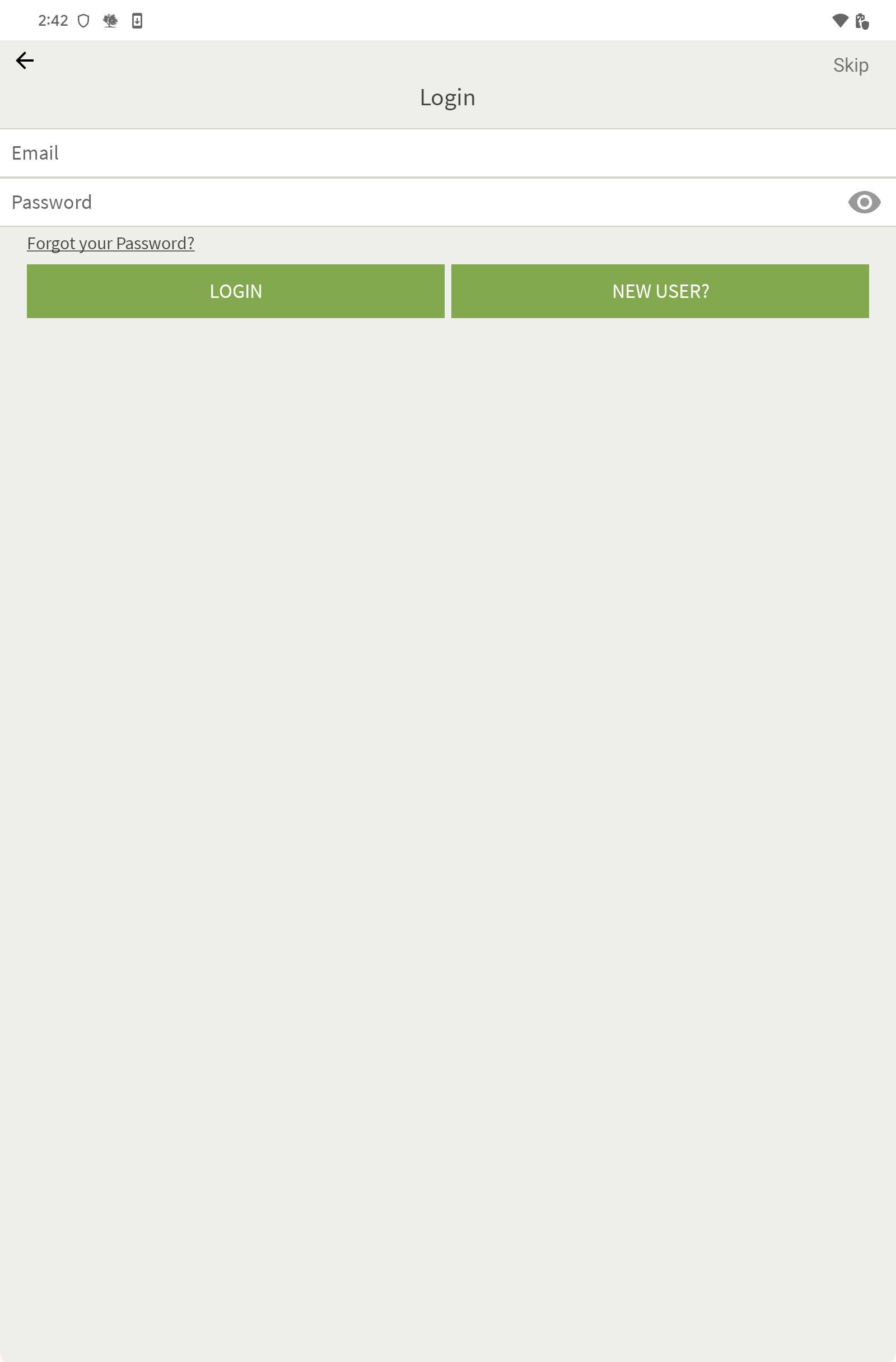This screenshot has width=896, height=1362.
Task: Open the Forgot your Password link
Action: click(x=111, y=244)
